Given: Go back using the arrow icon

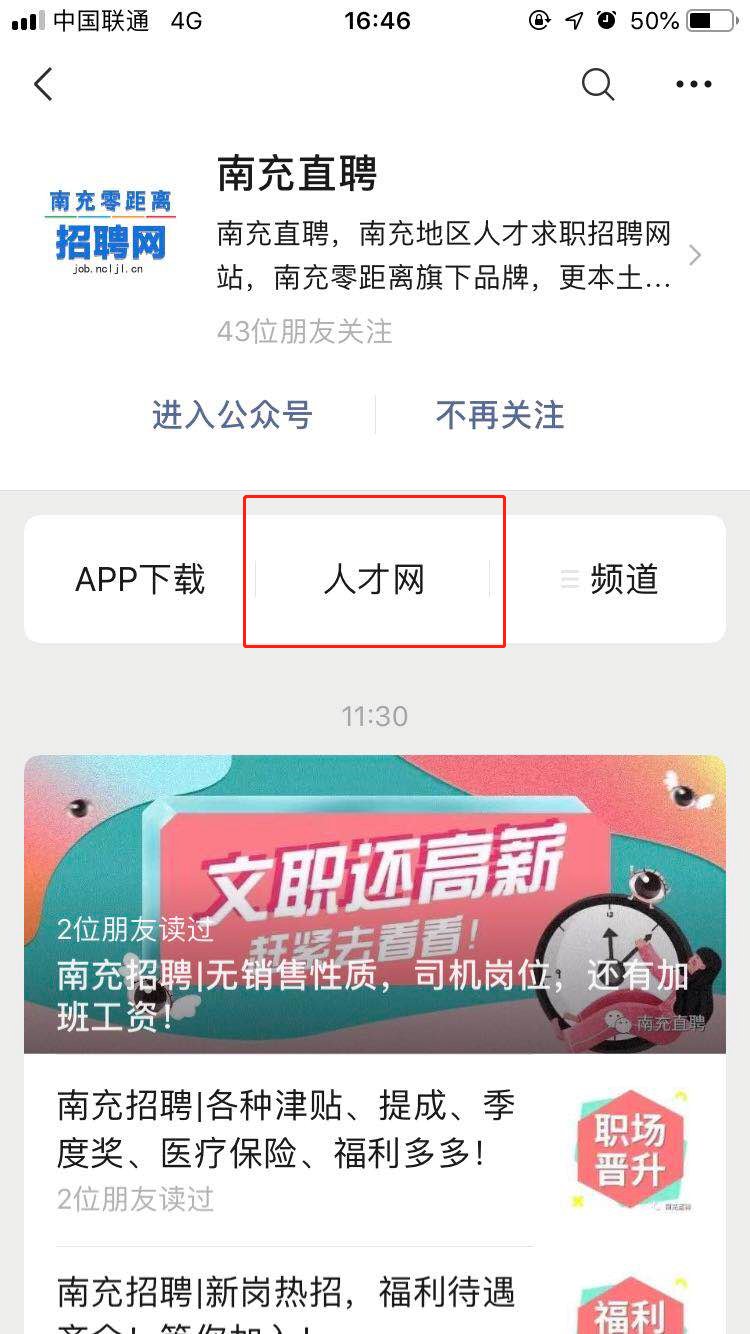Looking at the screenshot, I should (x=43, y=85).
